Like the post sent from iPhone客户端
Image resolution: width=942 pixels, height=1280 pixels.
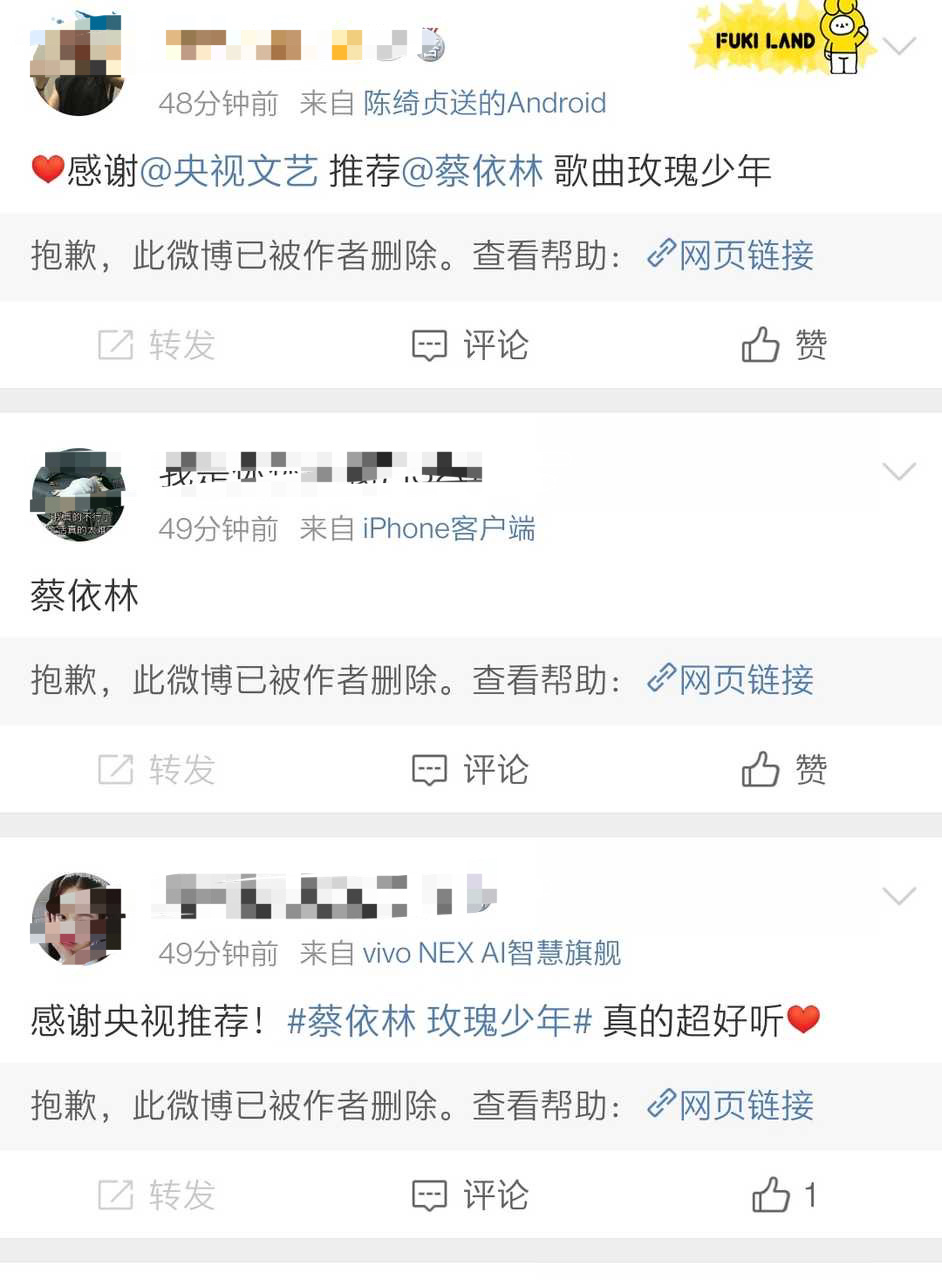coord(783,770)
